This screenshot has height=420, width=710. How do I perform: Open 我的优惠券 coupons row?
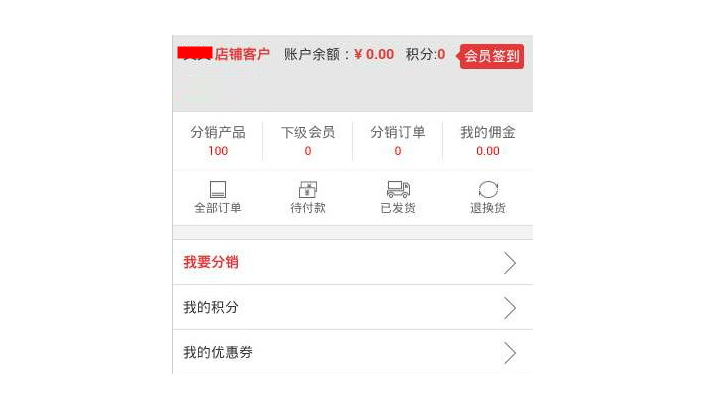pyautogui.click(x=352, y=353)
